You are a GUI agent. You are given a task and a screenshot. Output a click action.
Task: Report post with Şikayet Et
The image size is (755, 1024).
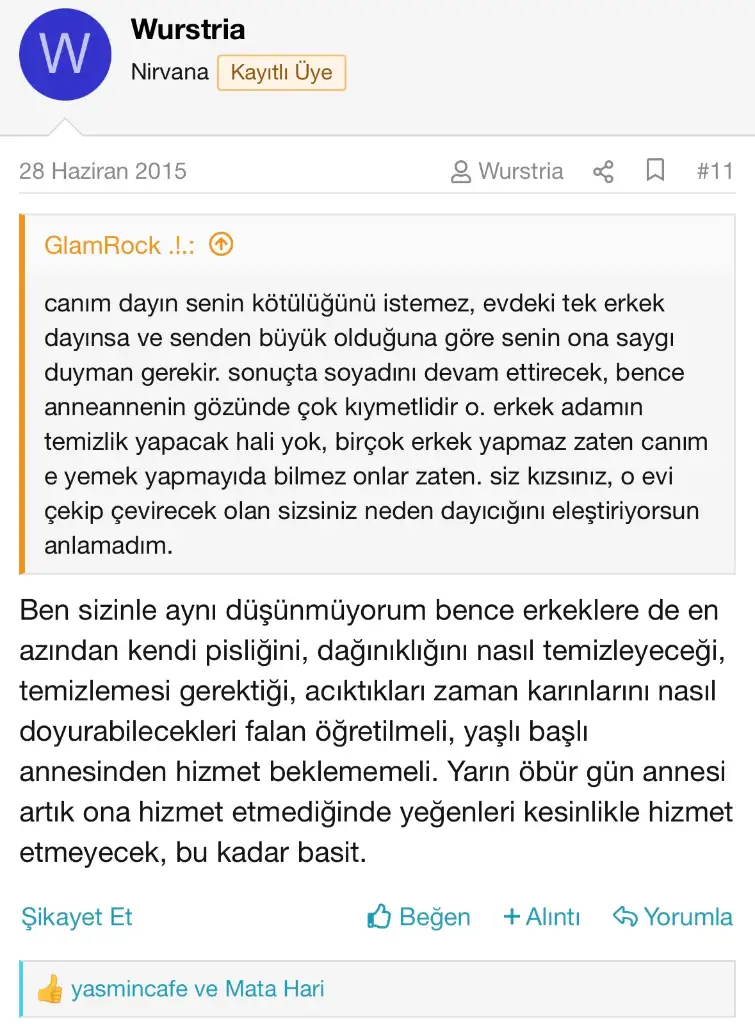tap(76, 917)
